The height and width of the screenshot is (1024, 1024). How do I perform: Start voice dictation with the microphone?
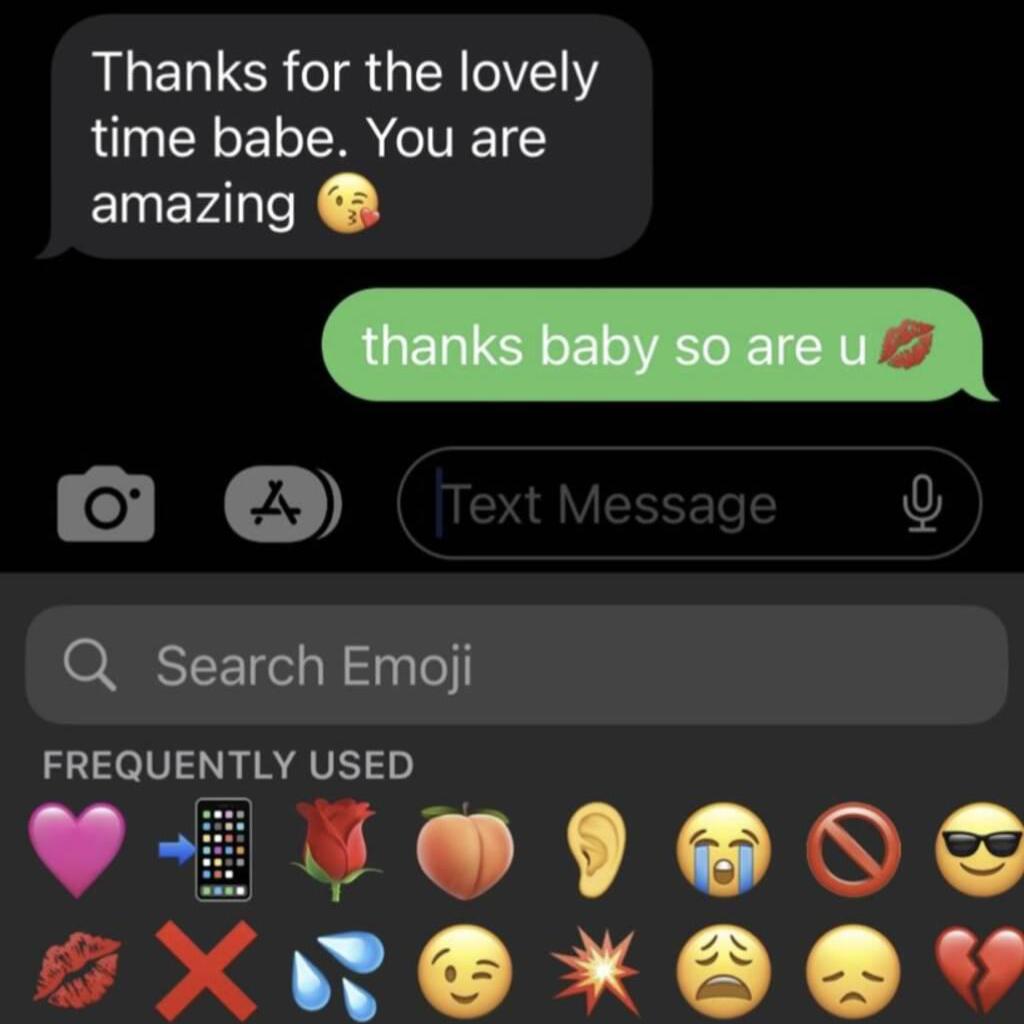[923, 504]
